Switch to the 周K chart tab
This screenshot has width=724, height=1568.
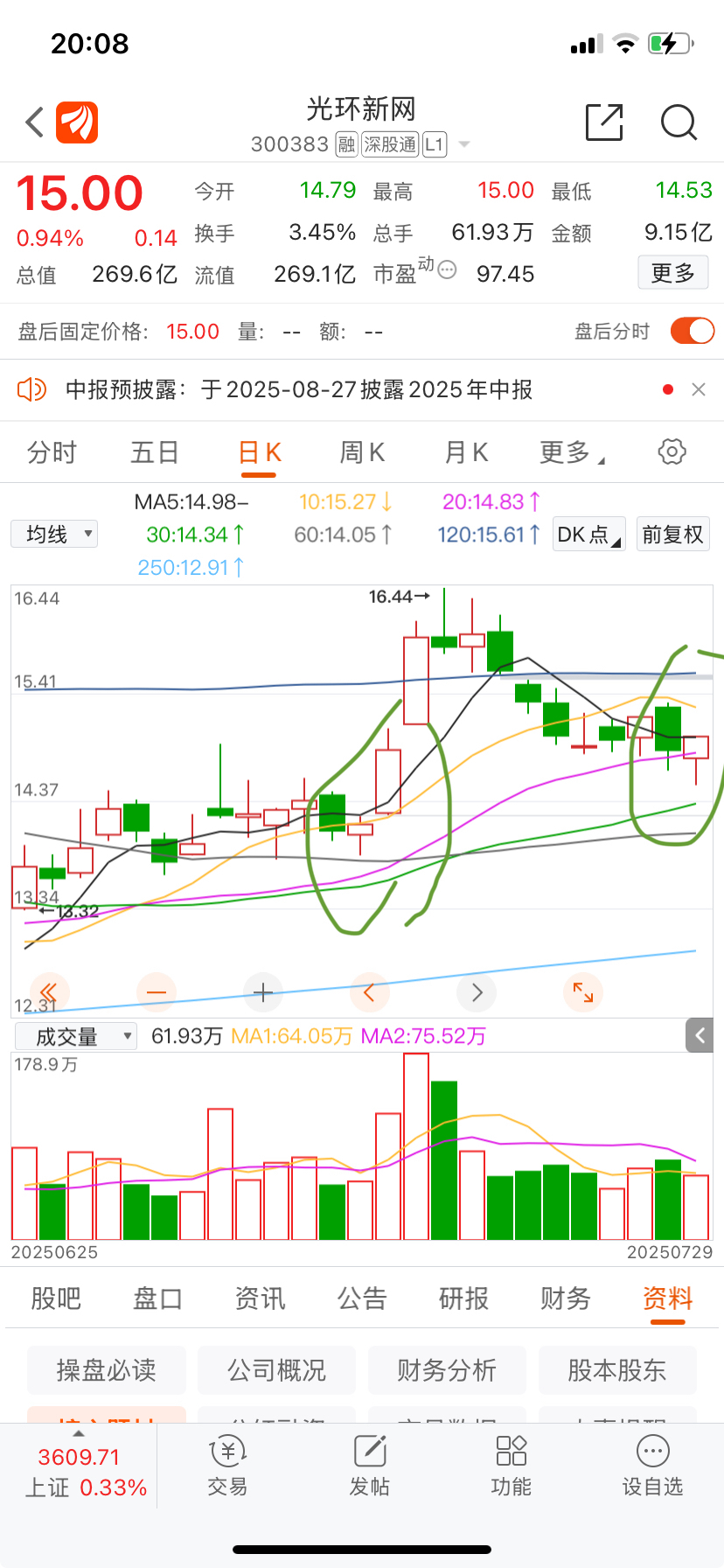point(362,452)
